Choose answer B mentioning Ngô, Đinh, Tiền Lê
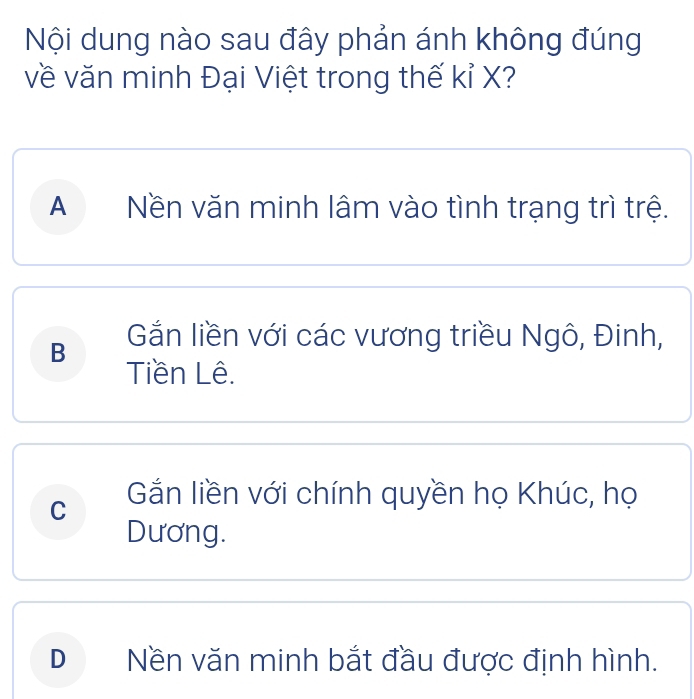This screenshot has width=694, height=699. pyautogui.click(x=352, y=354)
